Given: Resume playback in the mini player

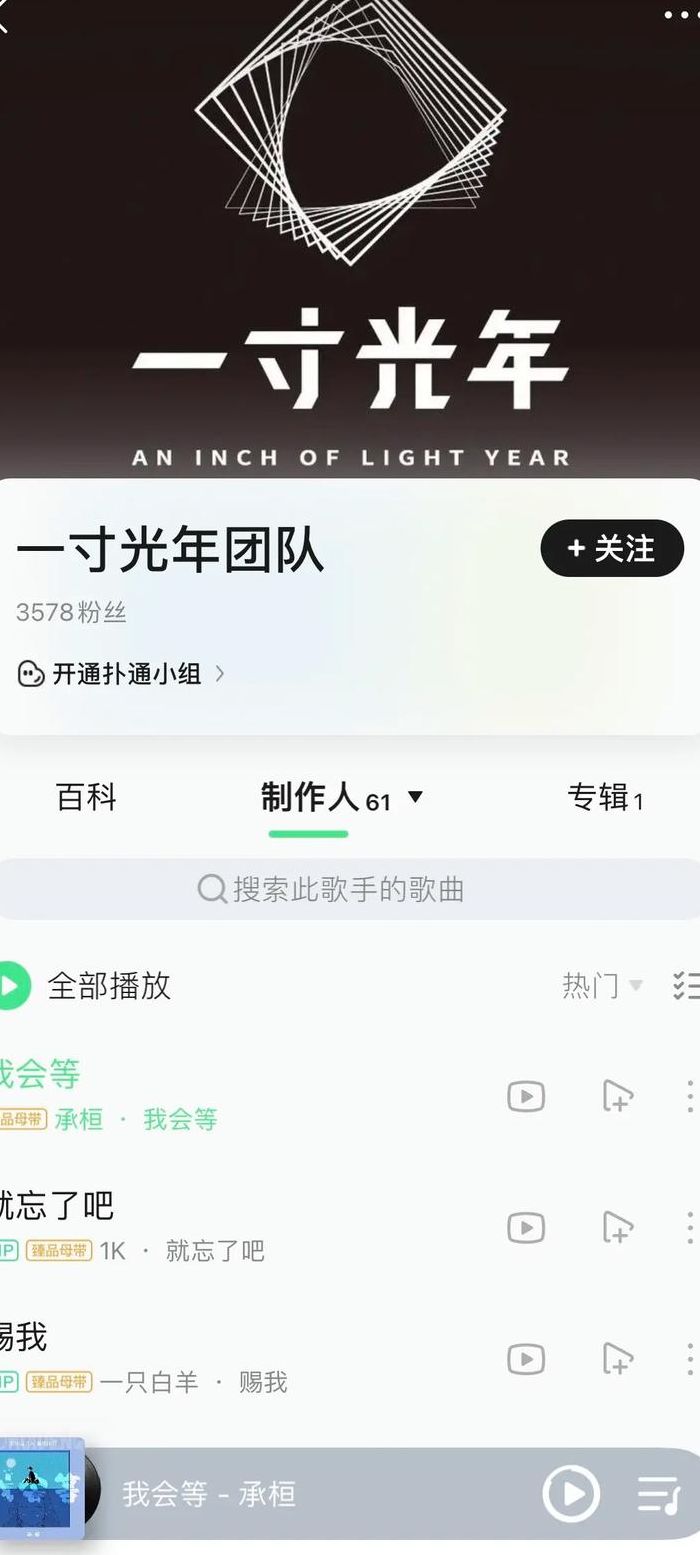Looking at the screenshot, I should 571,1494.
